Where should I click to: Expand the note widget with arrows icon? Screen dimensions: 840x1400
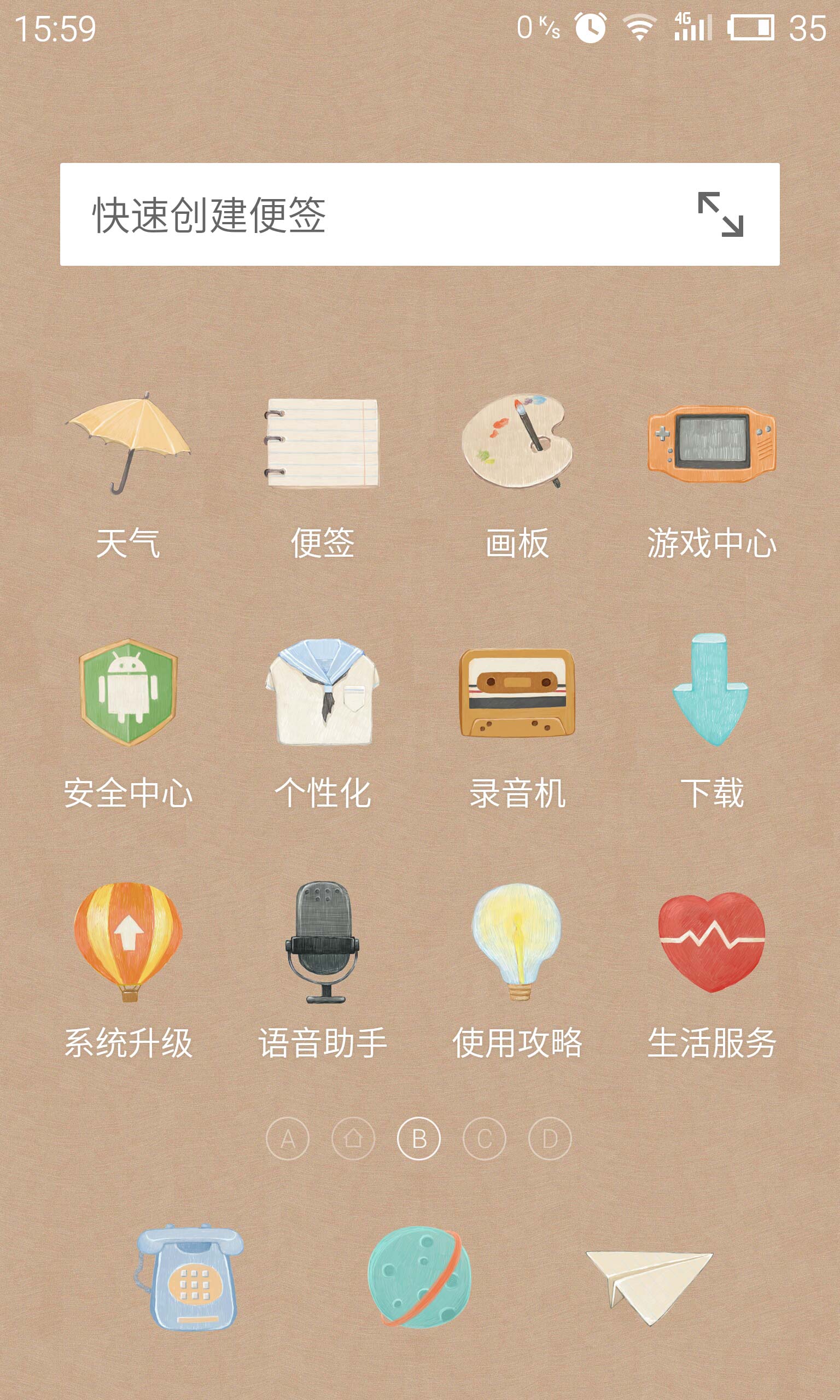[x=720, y=214]
